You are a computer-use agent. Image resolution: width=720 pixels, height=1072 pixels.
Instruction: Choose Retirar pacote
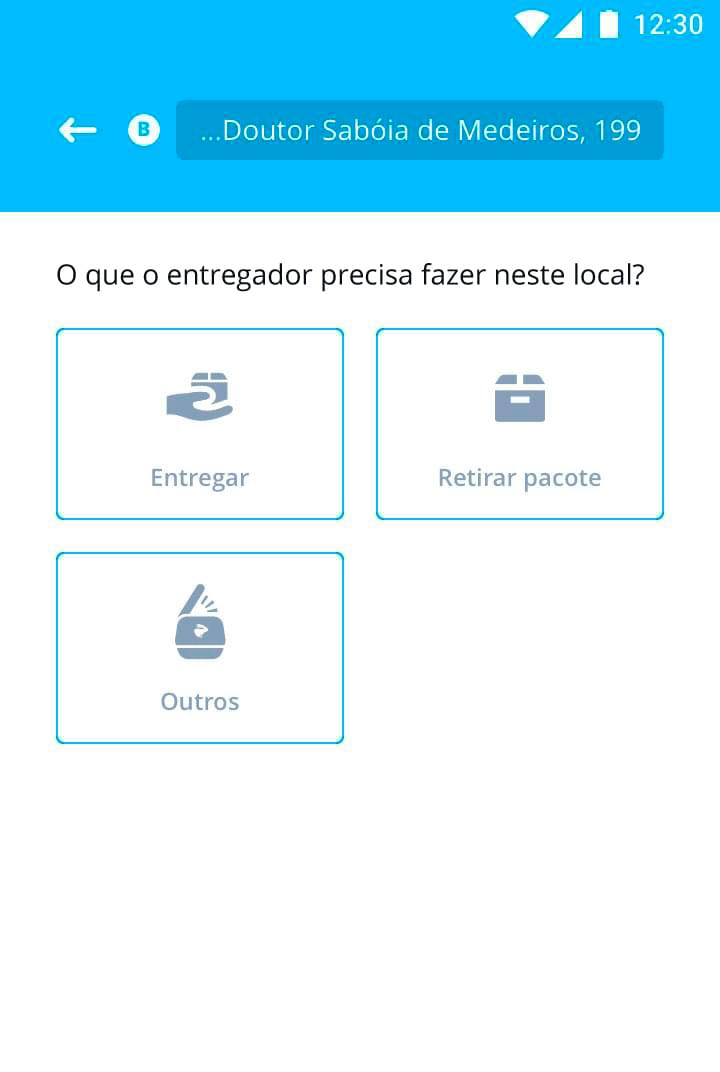click(520, 424)
